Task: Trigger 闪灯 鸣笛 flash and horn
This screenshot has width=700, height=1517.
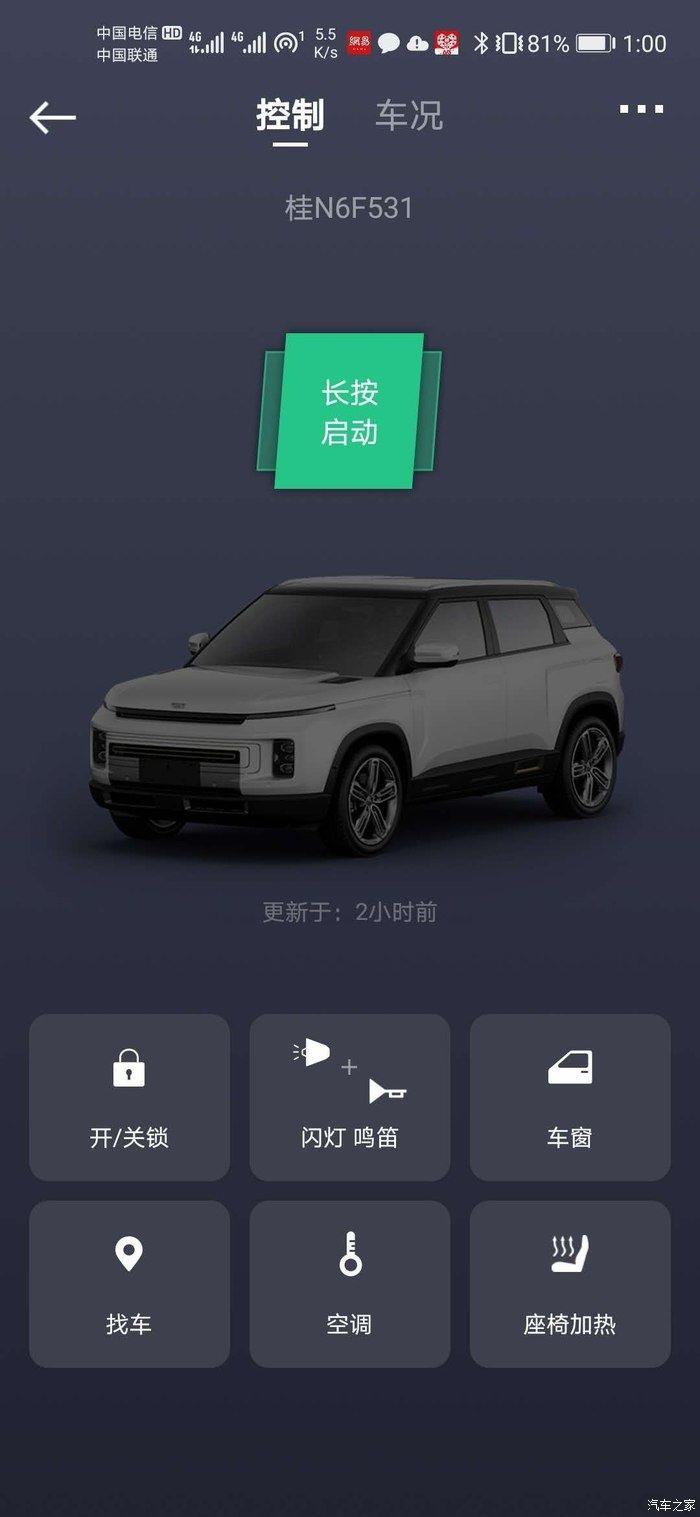Action: (349, 1097)
